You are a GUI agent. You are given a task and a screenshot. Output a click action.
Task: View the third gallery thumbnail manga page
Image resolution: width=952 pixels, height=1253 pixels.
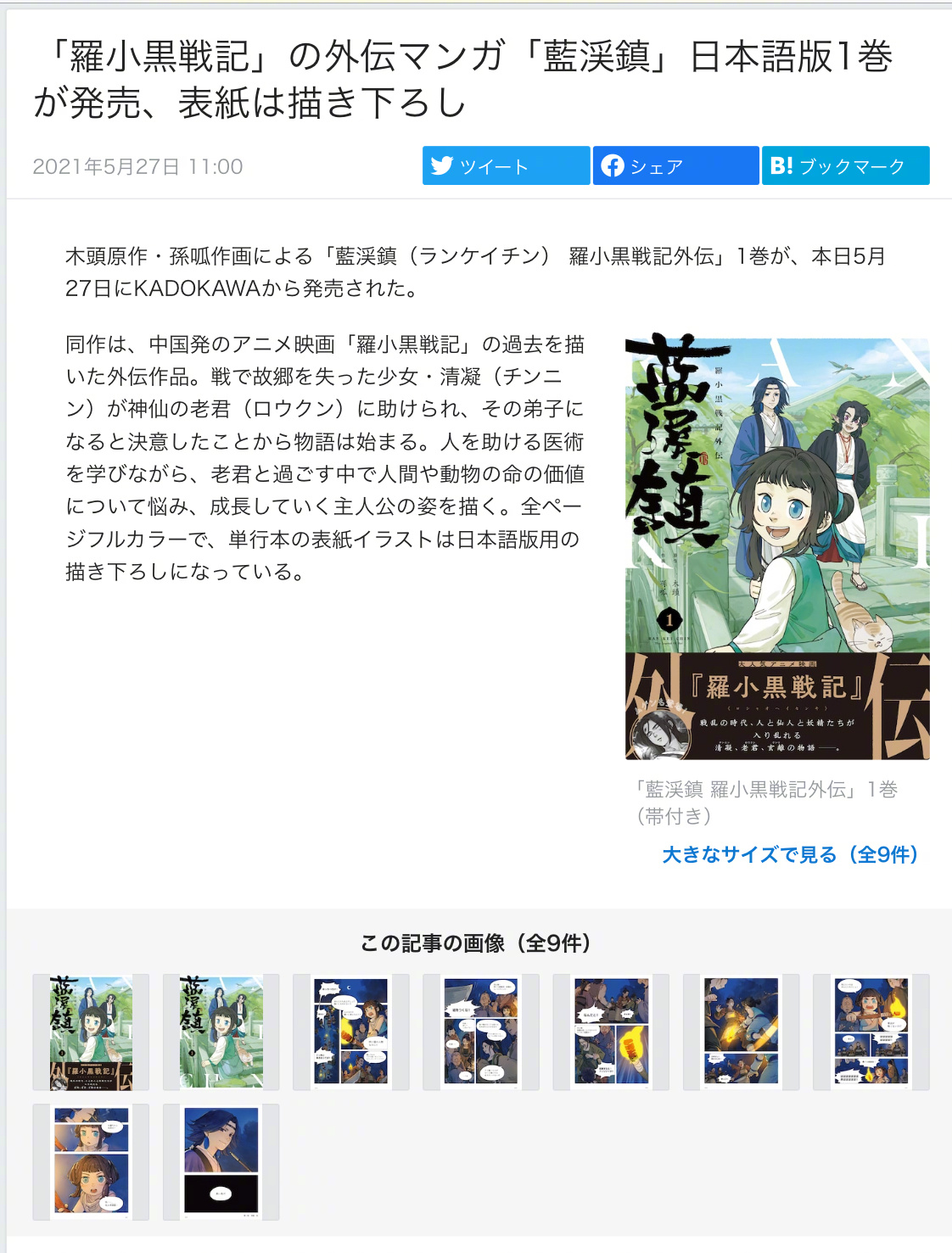[350, 1032]
